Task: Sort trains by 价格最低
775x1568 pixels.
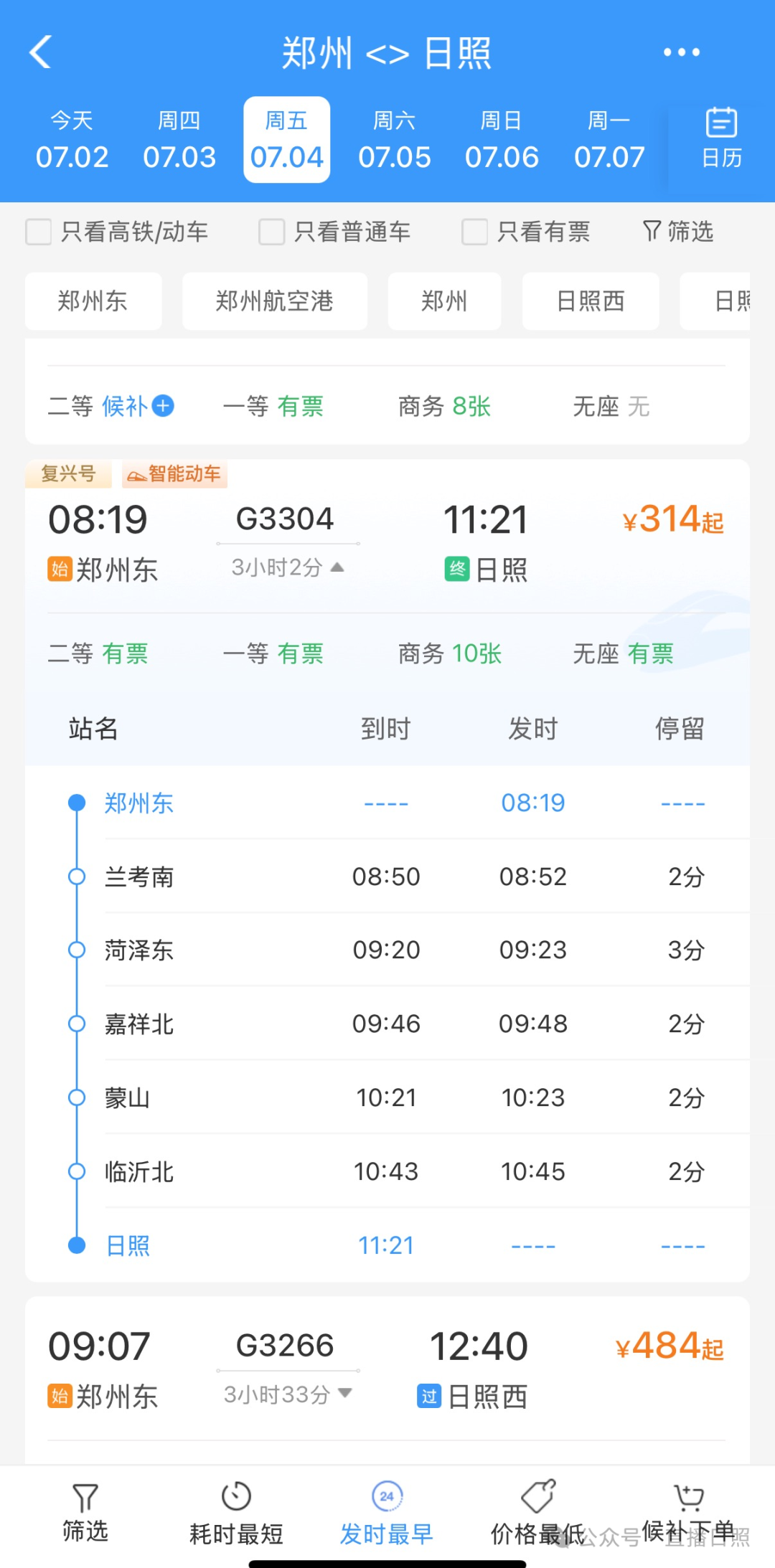Action: (x=537, y=1513)
